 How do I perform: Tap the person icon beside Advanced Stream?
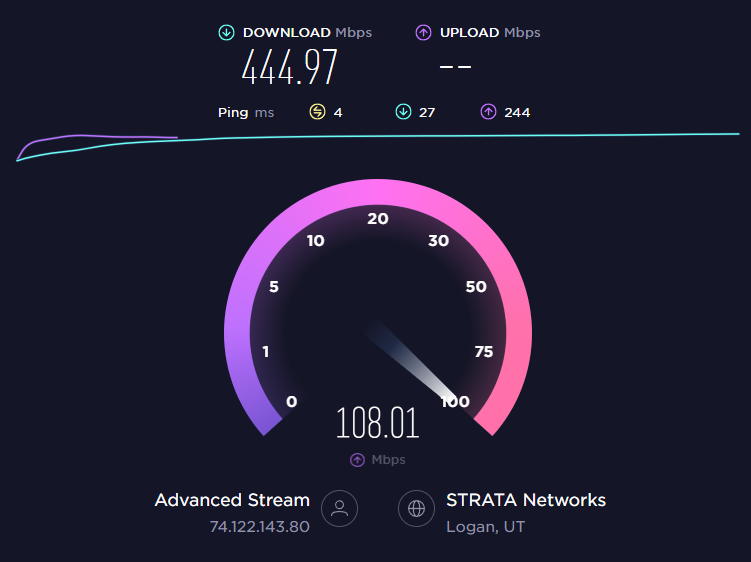click(340, 508)
